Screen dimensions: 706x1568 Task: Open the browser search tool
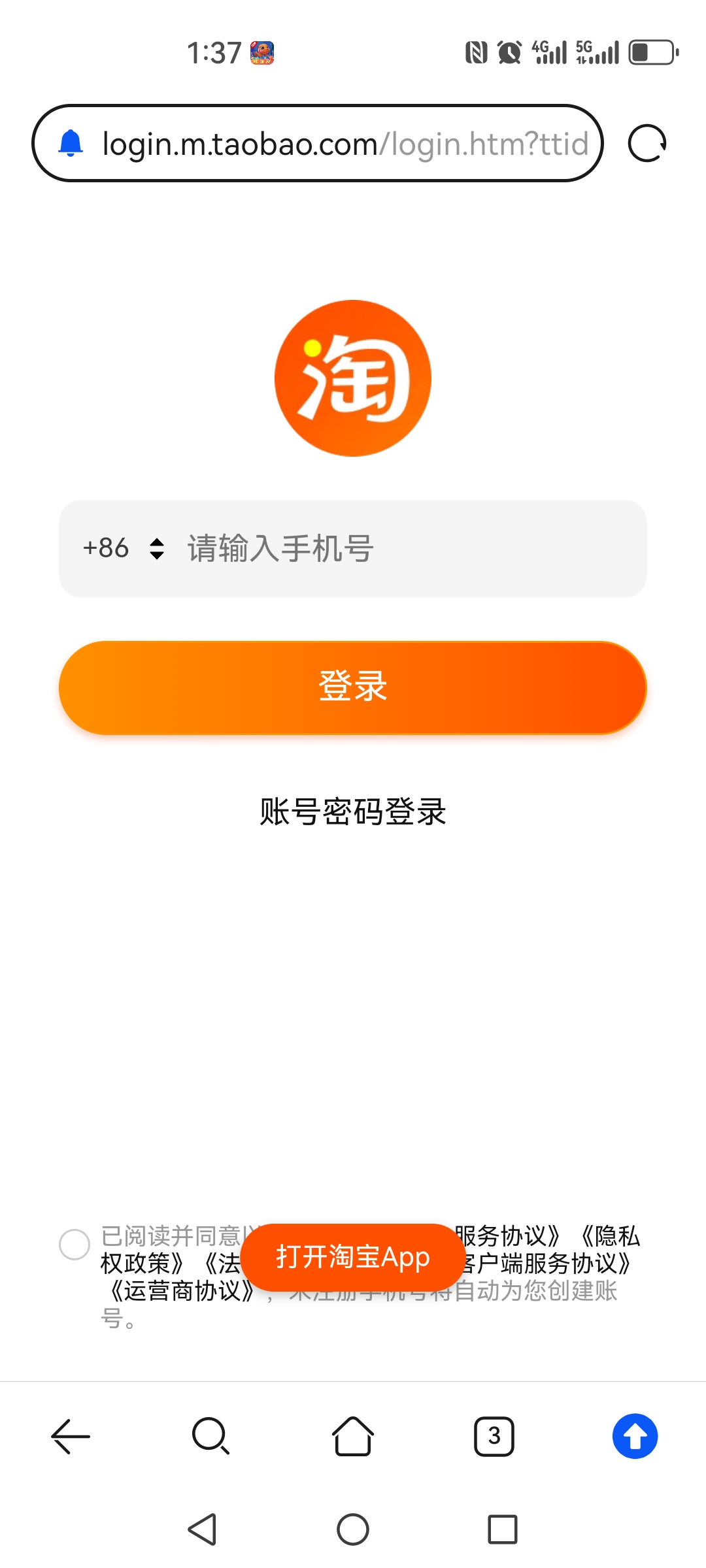click(210, 1436)
